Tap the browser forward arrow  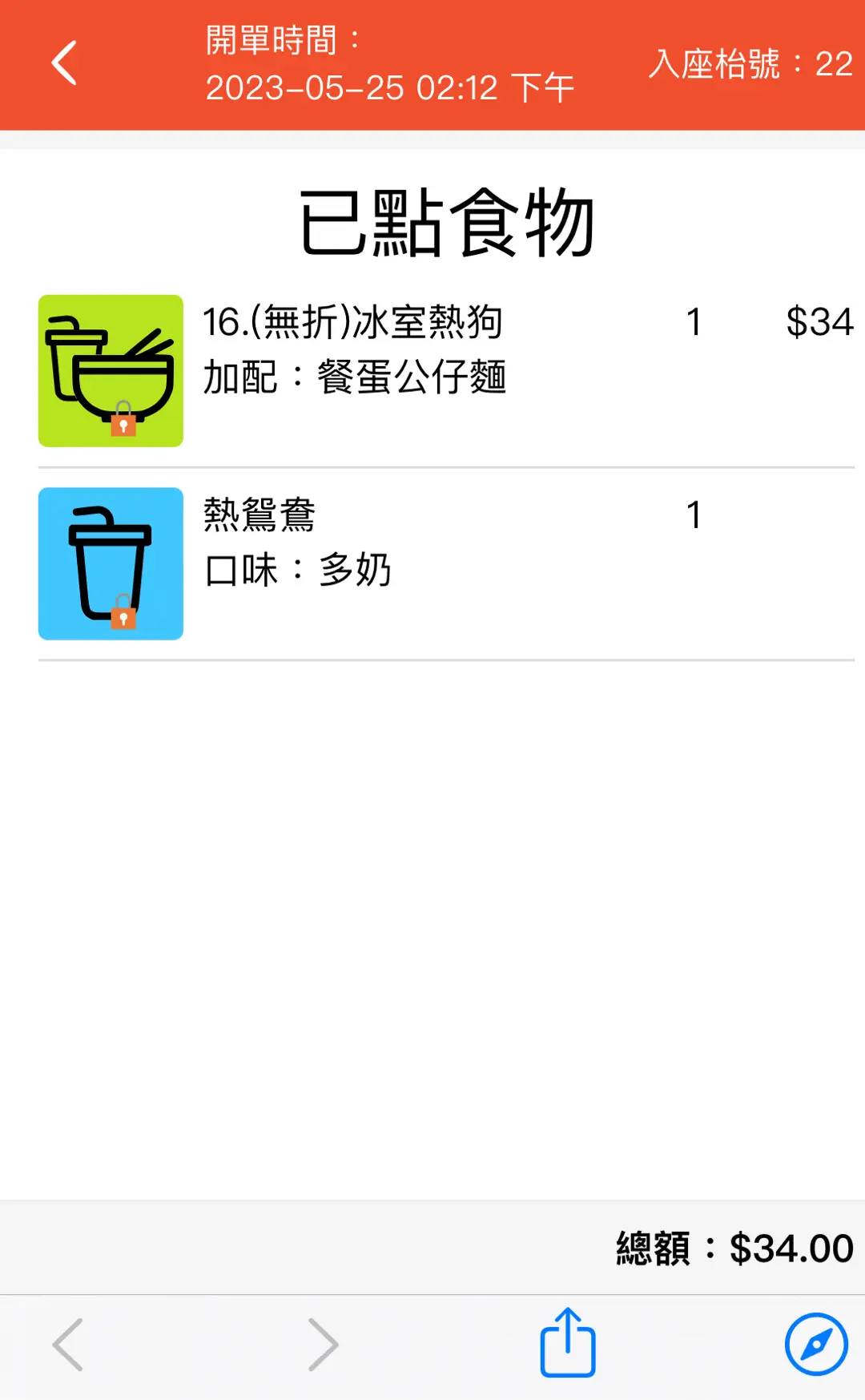[x=324, y=1345]
